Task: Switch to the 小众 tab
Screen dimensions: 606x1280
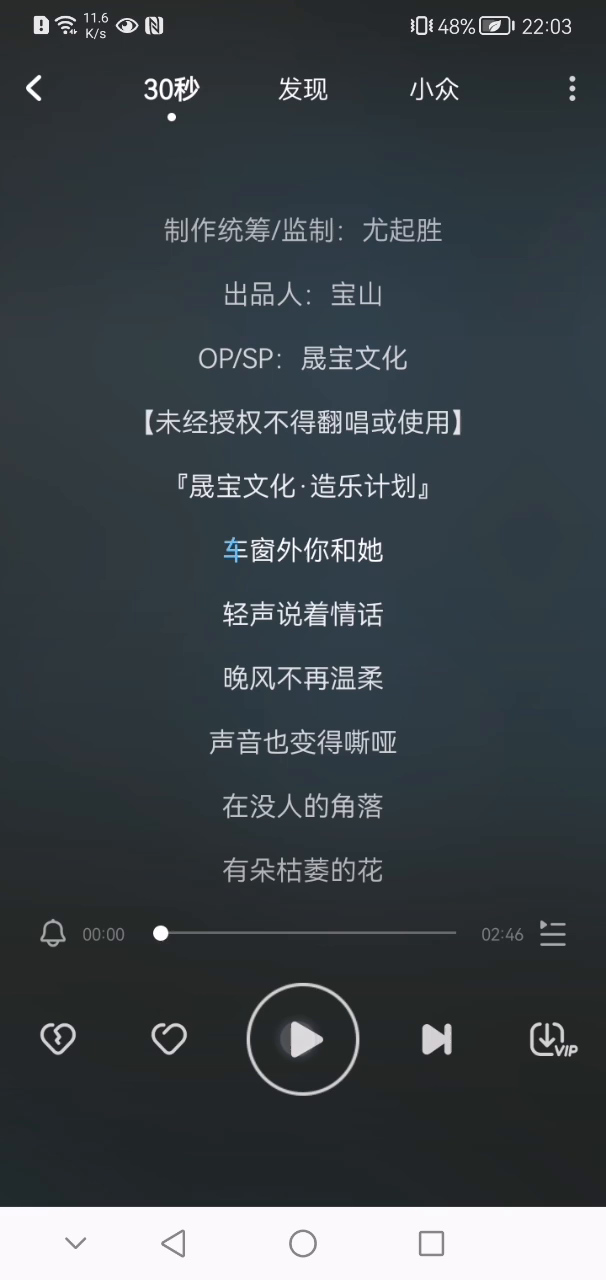Action: [434, 89]
